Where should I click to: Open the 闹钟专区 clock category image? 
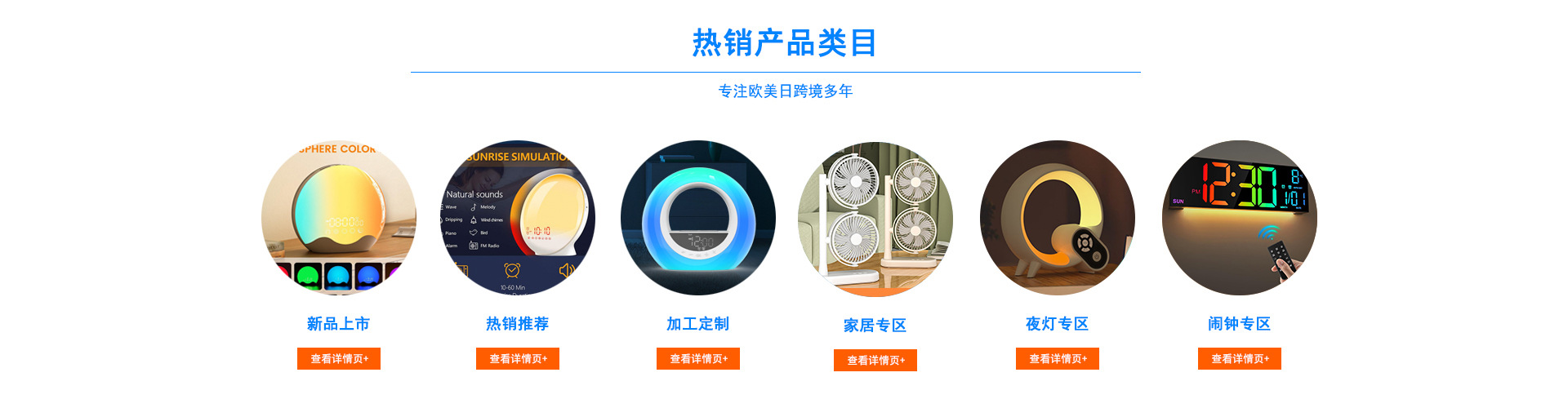click(x=1240, y=218)
